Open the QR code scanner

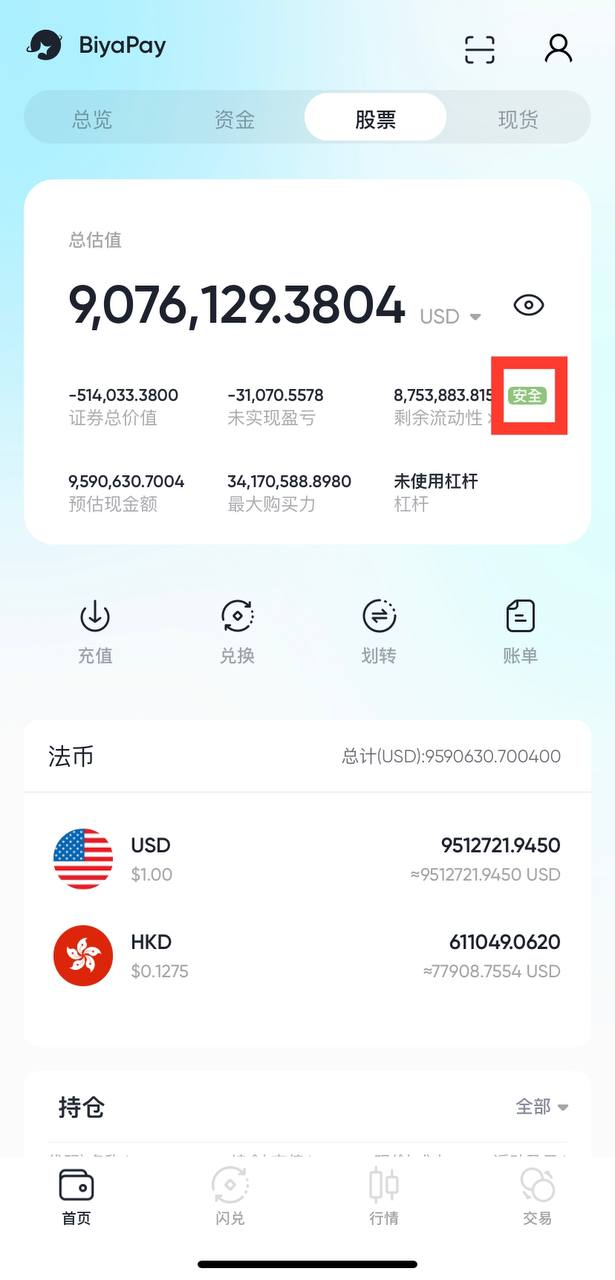tap(480, 49)
